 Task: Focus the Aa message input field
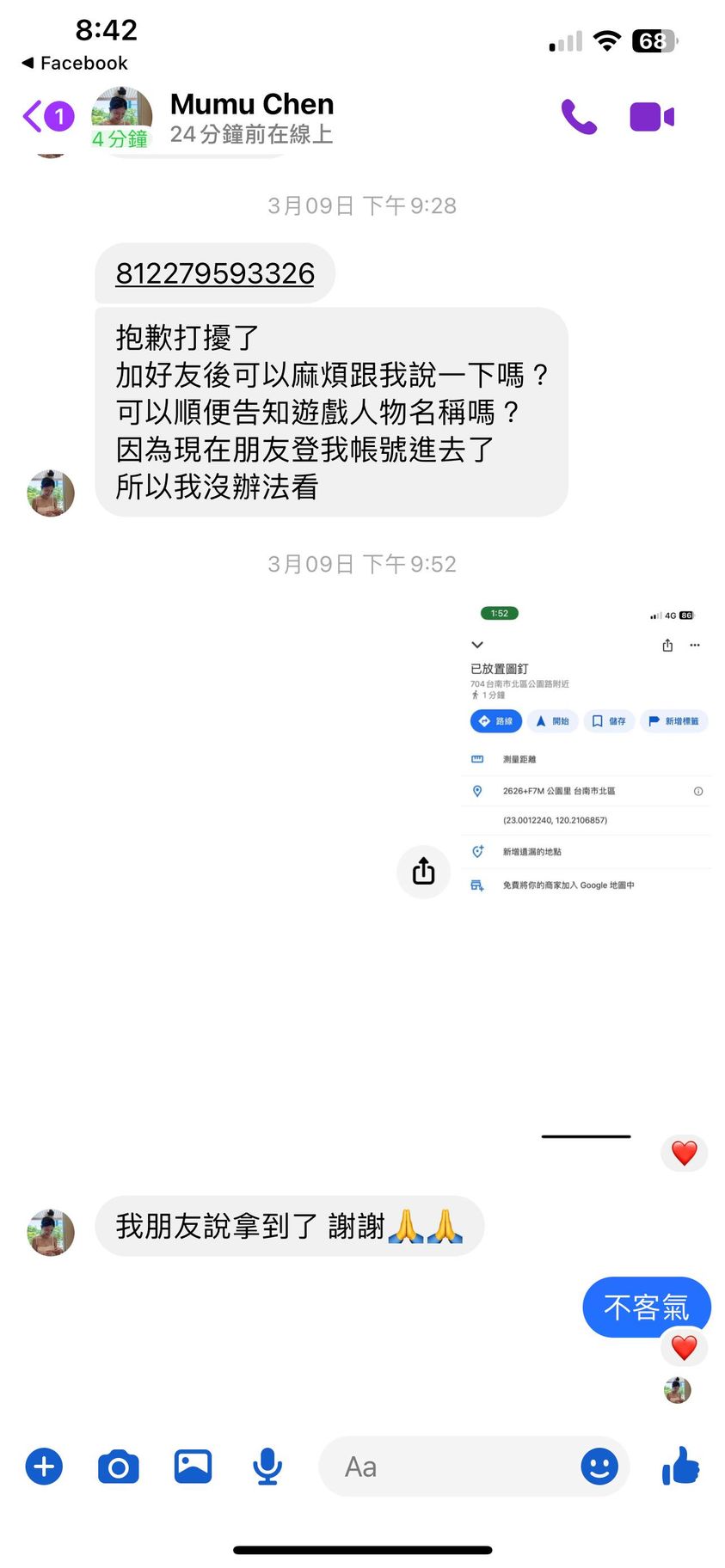click(447, 1467)
